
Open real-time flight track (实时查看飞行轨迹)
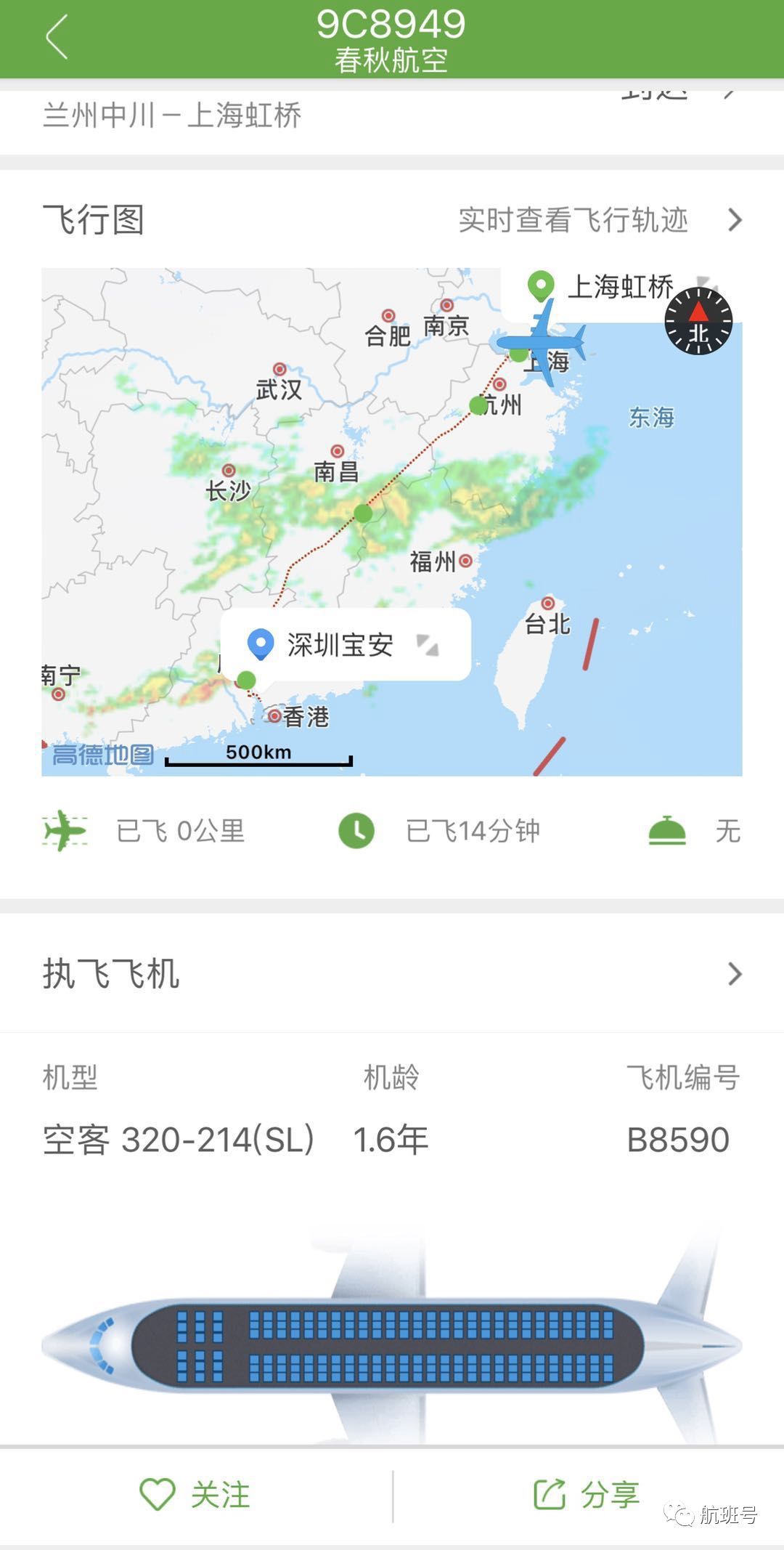tap(600, 220)
